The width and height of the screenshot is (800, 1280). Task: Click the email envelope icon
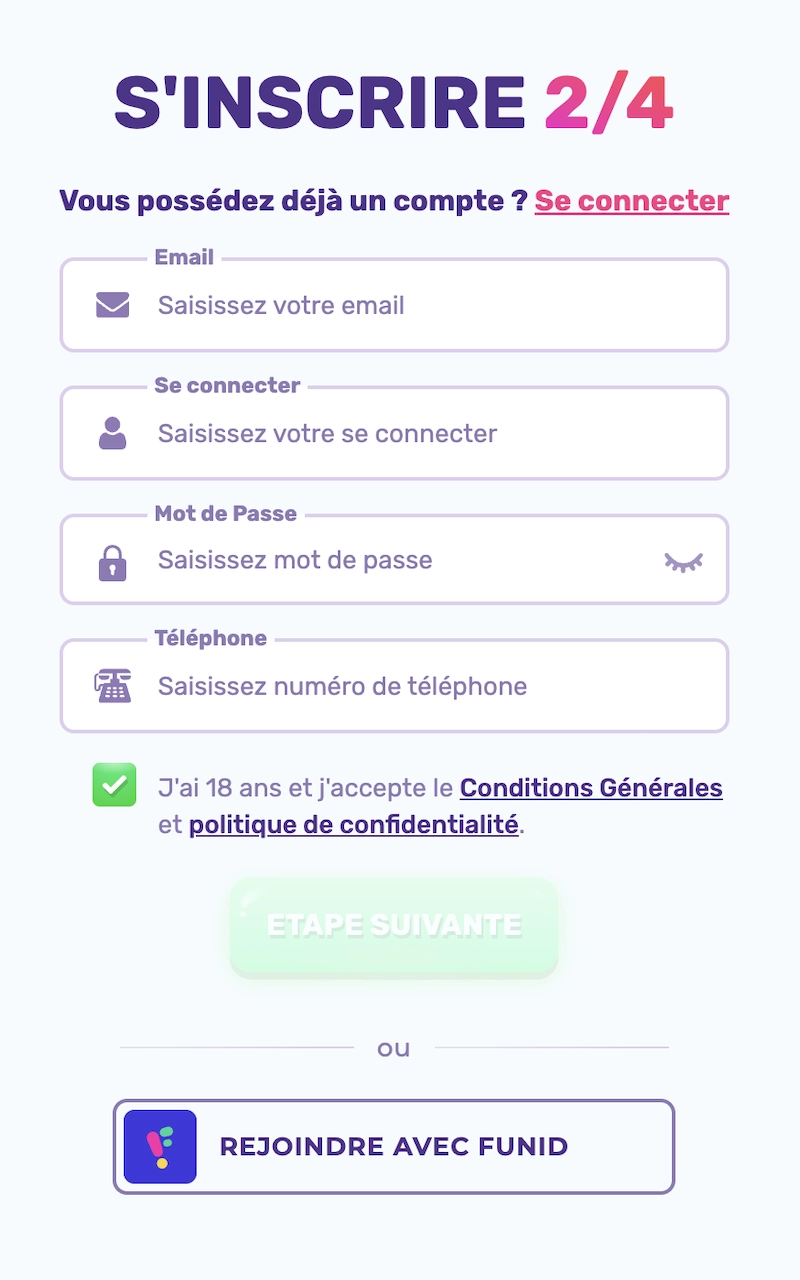pos(112,303)
